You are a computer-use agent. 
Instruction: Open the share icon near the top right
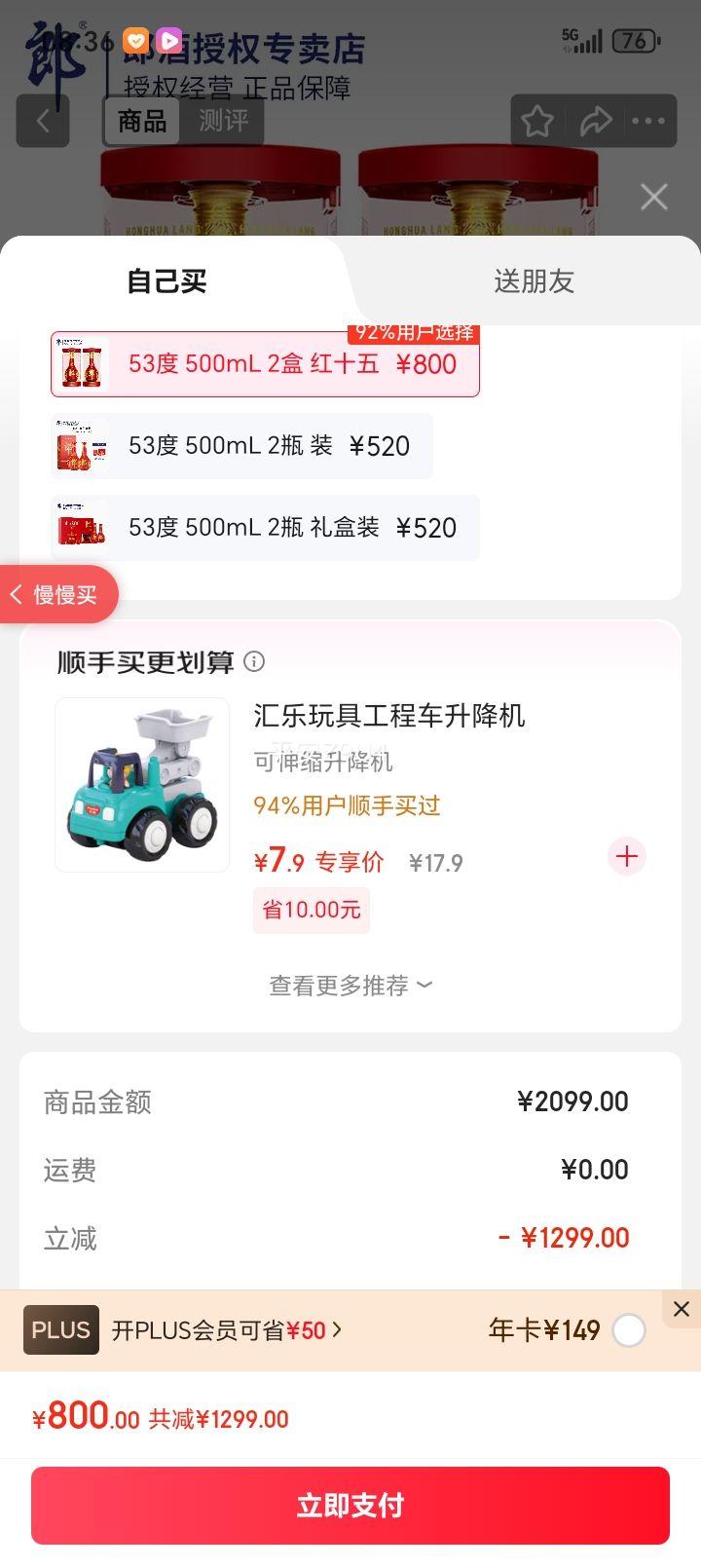597,121
